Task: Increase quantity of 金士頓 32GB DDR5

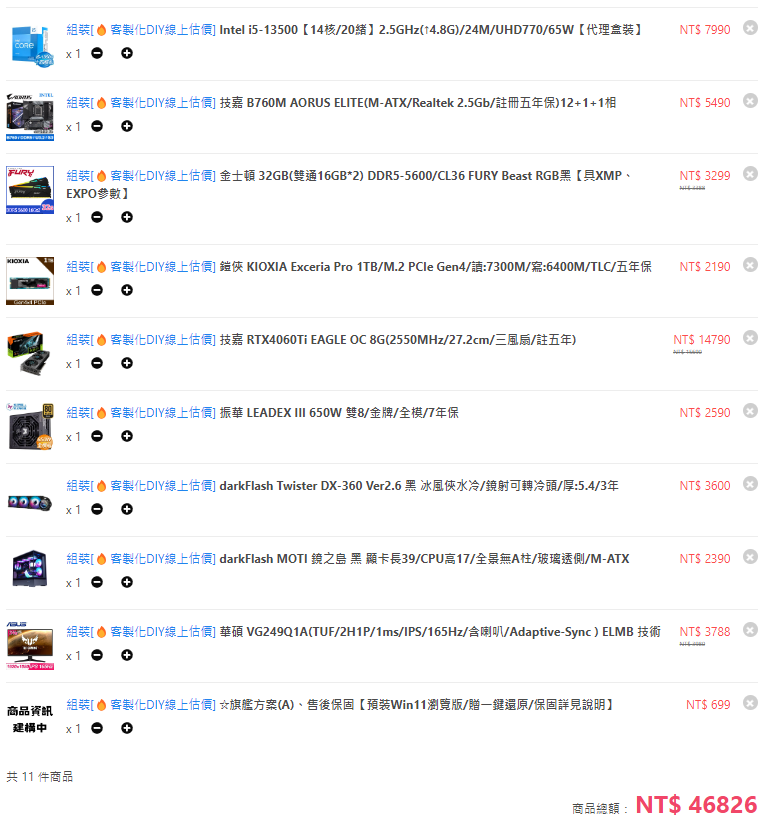Action: (127, 217)
